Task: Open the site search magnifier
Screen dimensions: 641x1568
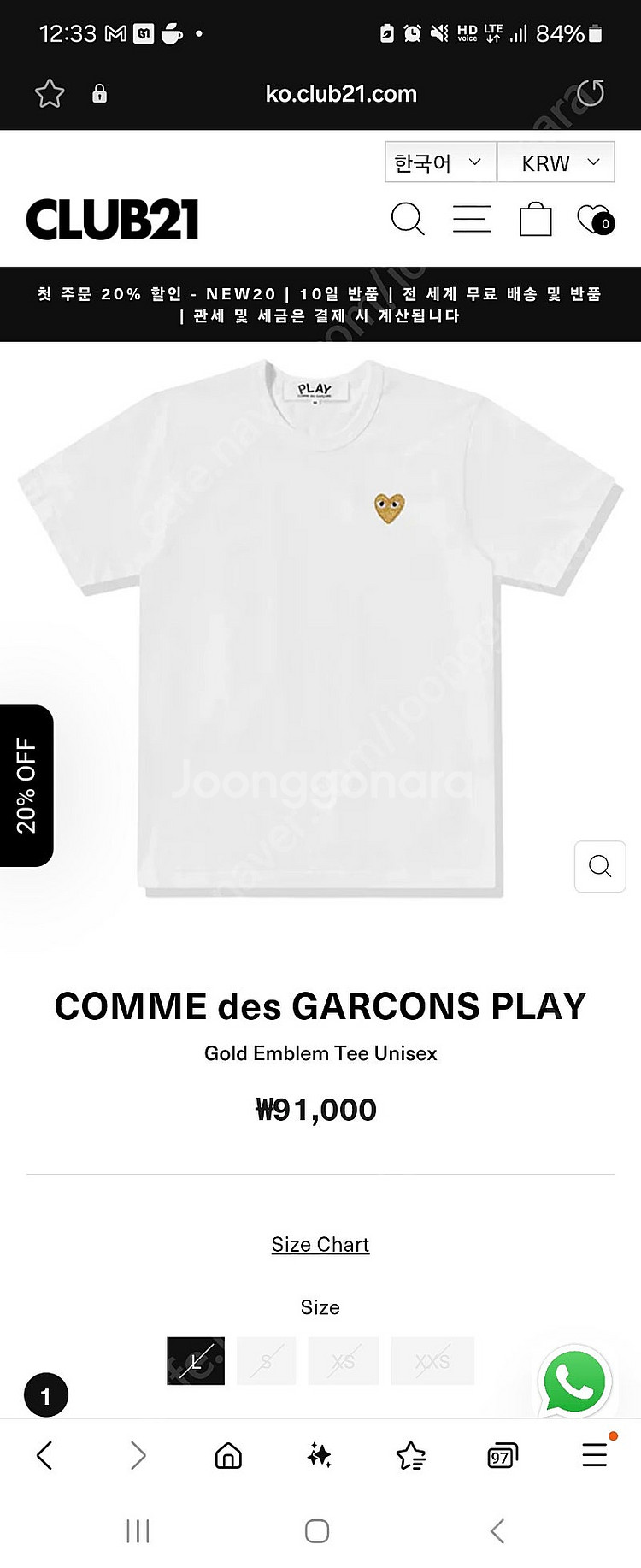Action: pos(408,219)
